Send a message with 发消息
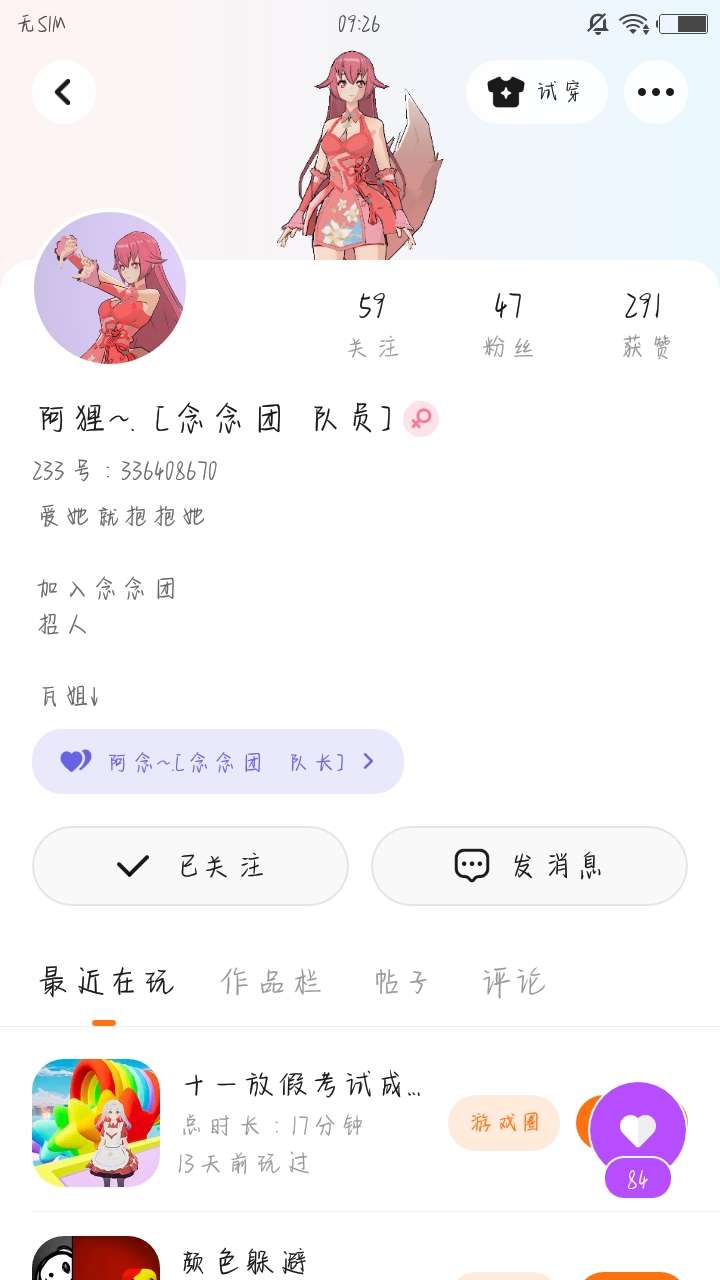This screenshot has width=720, height=1280. 529,866
